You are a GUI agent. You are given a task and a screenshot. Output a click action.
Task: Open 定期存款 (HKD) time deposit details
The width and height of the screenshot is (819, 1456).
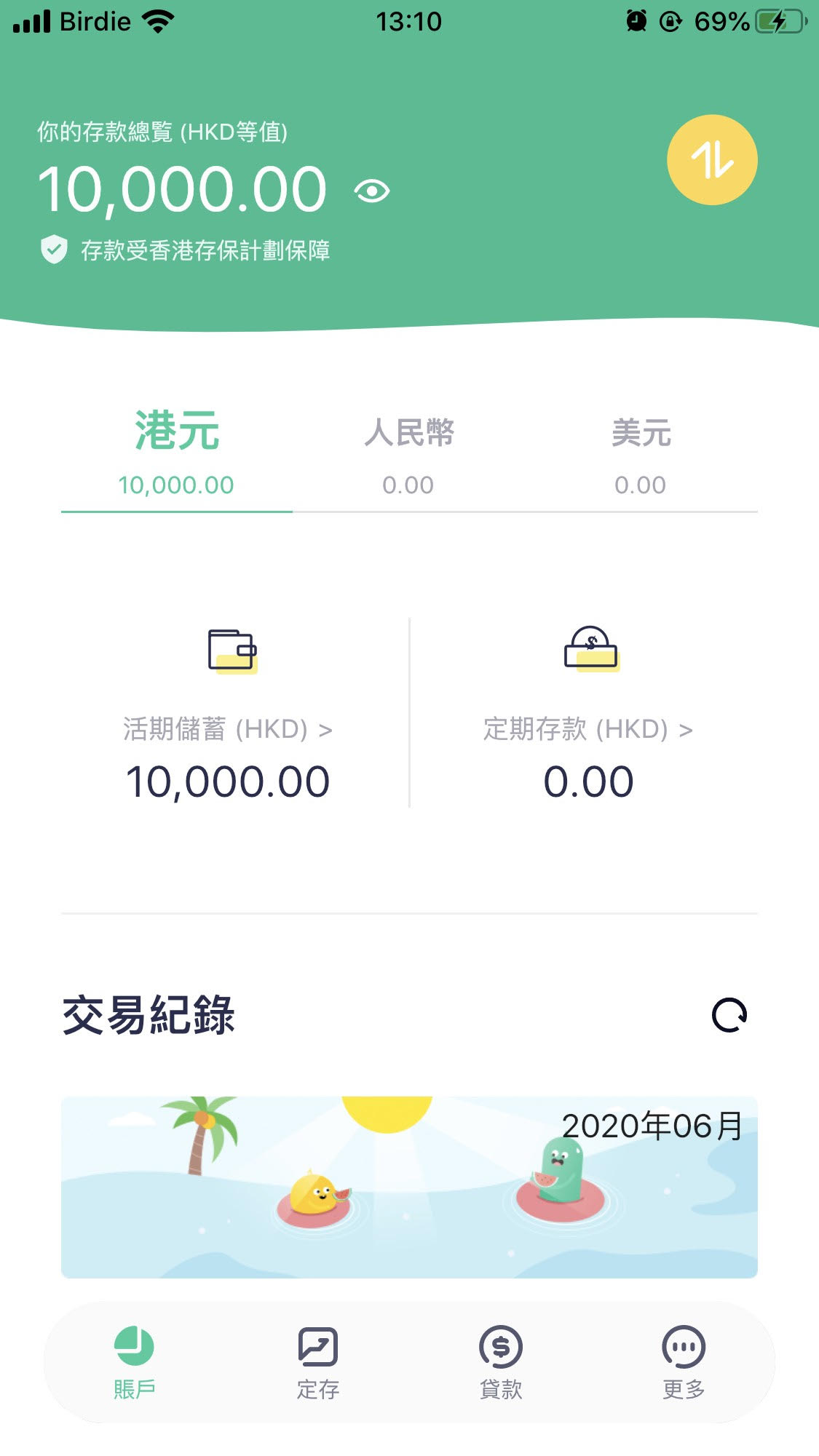tap(588, 729)
